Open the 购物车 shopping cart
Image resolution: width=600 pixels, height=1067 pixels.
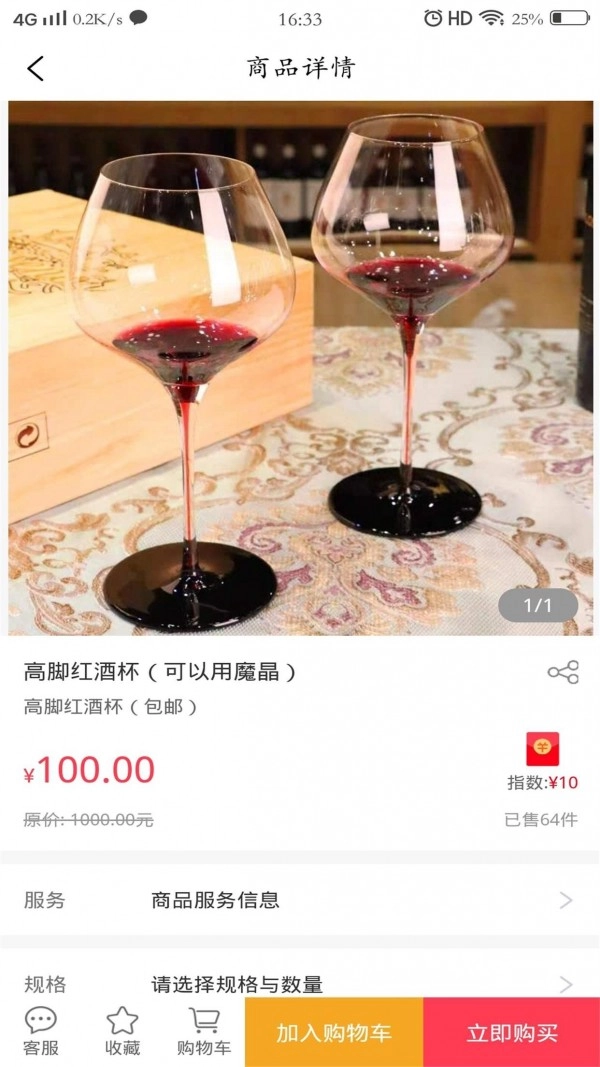pos(204,1032)
